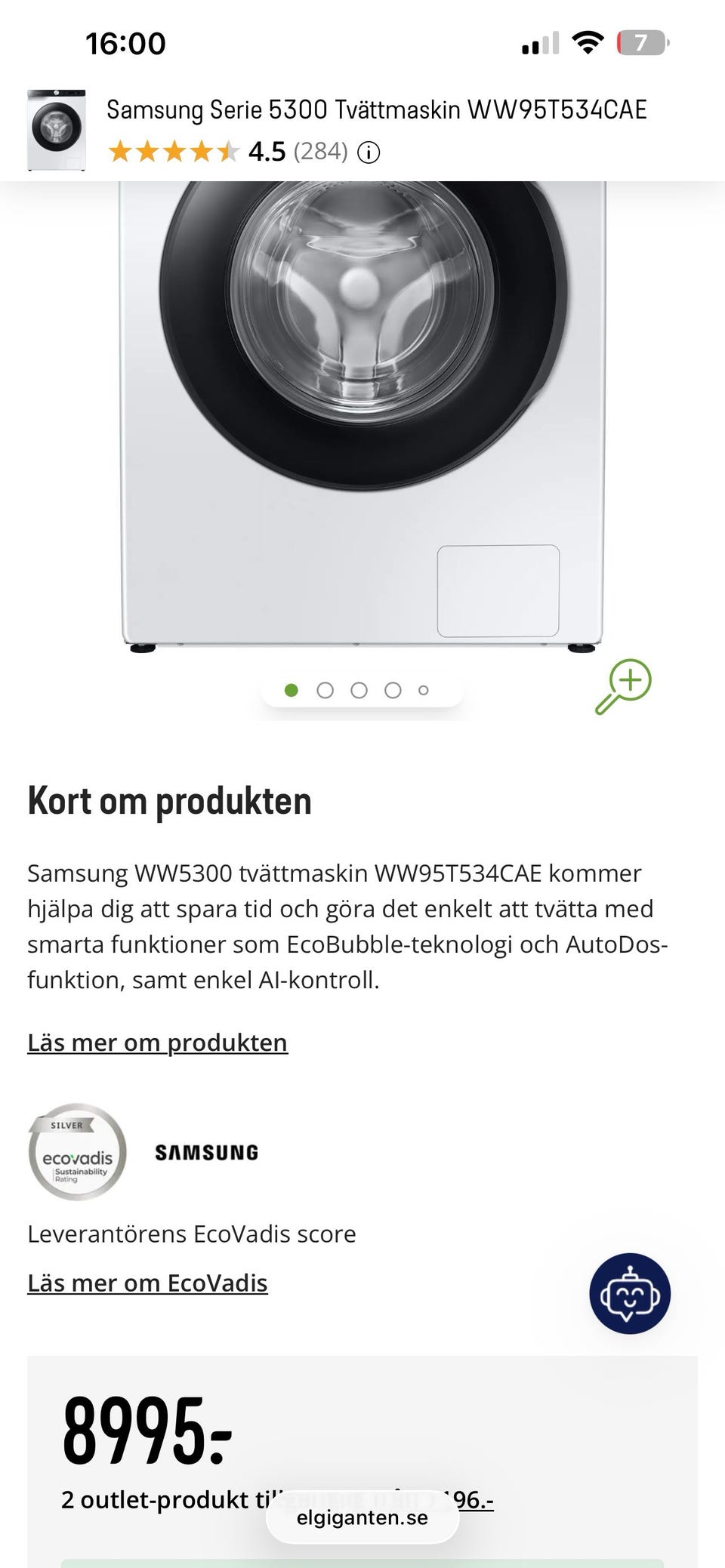Select the fourth image carousel dot
Image resolution: width=725 pixels, height=1568 pixels.
[x=392, y=689]
